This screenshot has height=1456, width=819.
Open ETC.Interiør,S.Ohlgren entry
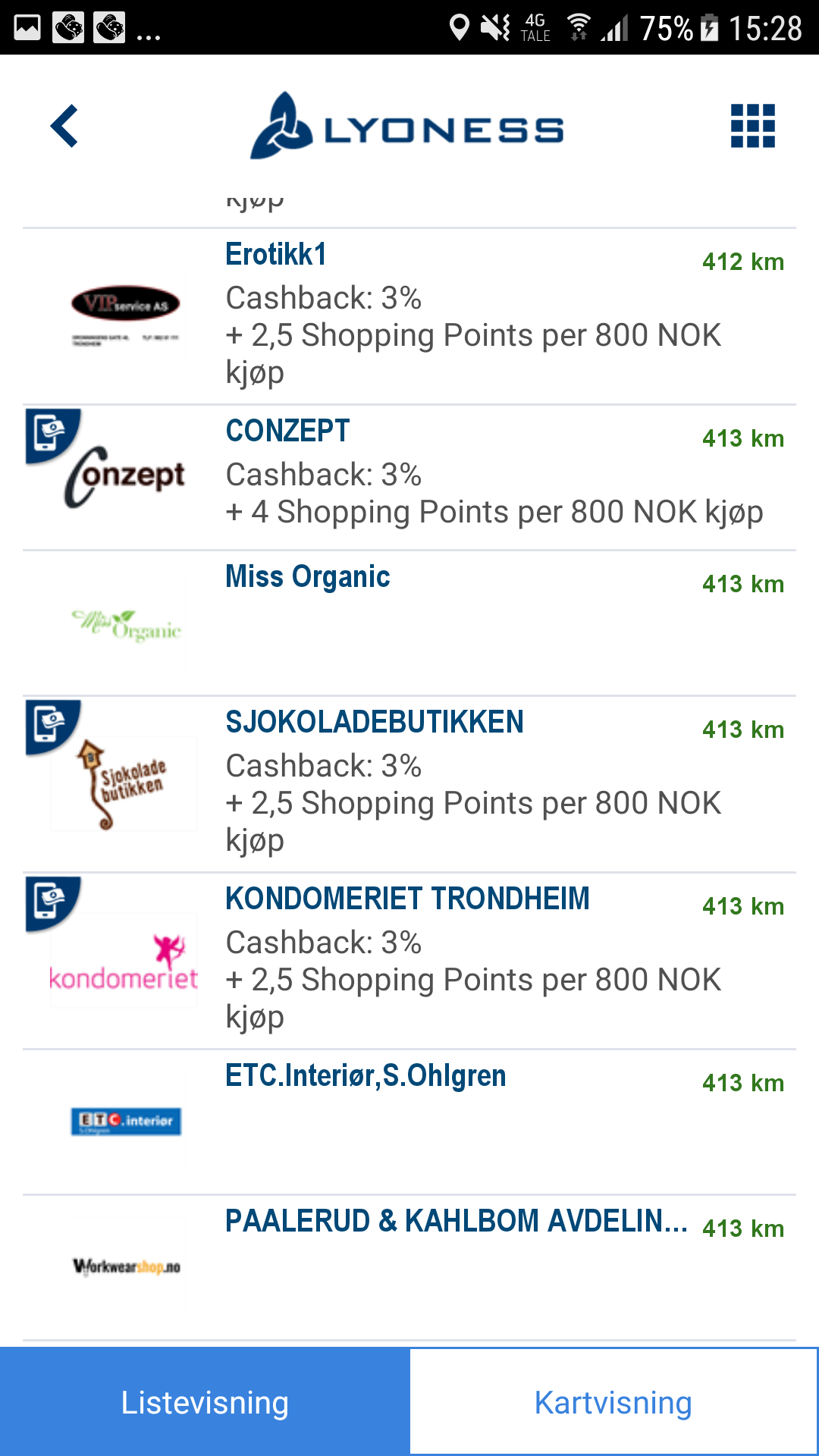coord(409,1122)
